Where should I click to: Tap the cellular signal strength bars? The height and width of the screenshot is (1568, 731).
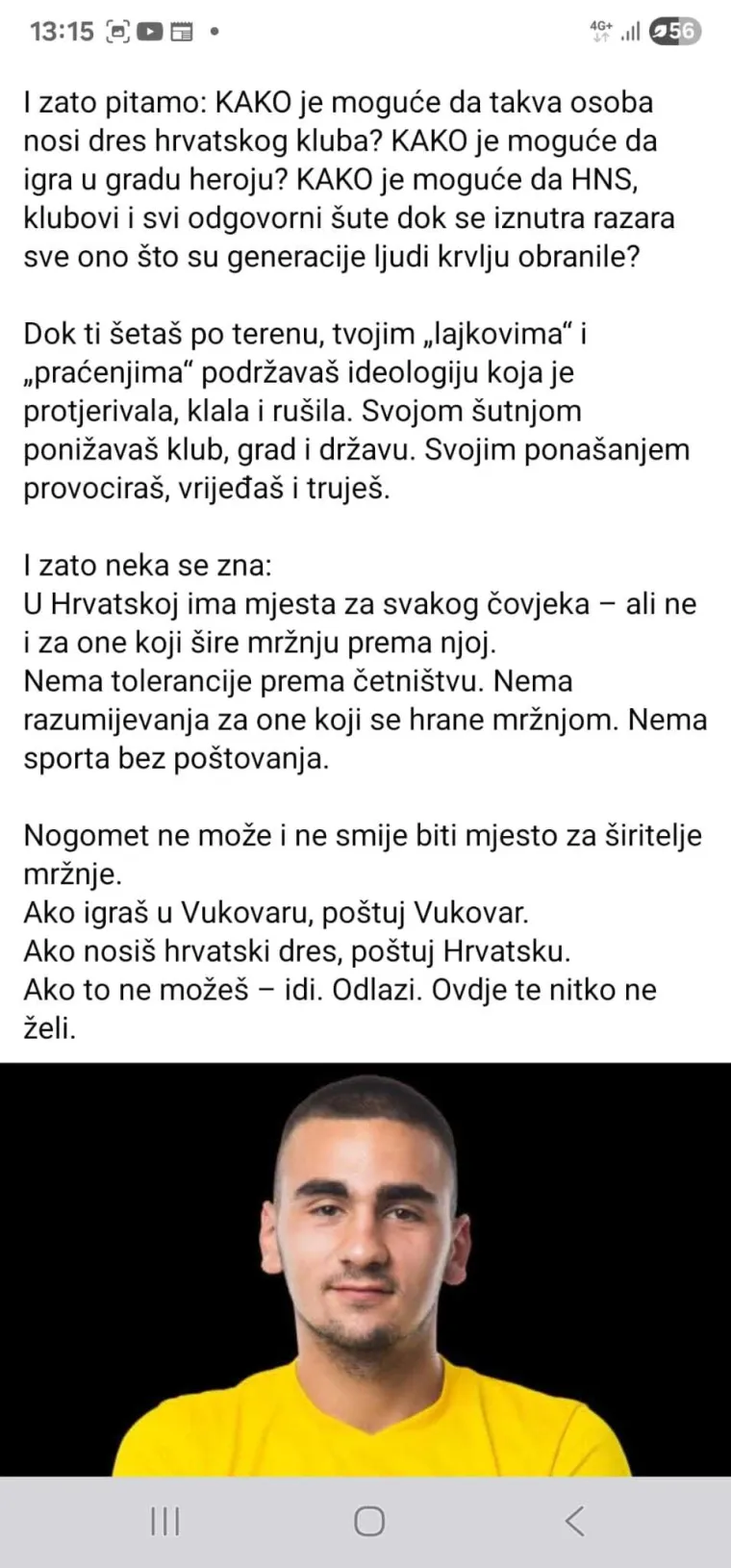click(x=630, y=31)
